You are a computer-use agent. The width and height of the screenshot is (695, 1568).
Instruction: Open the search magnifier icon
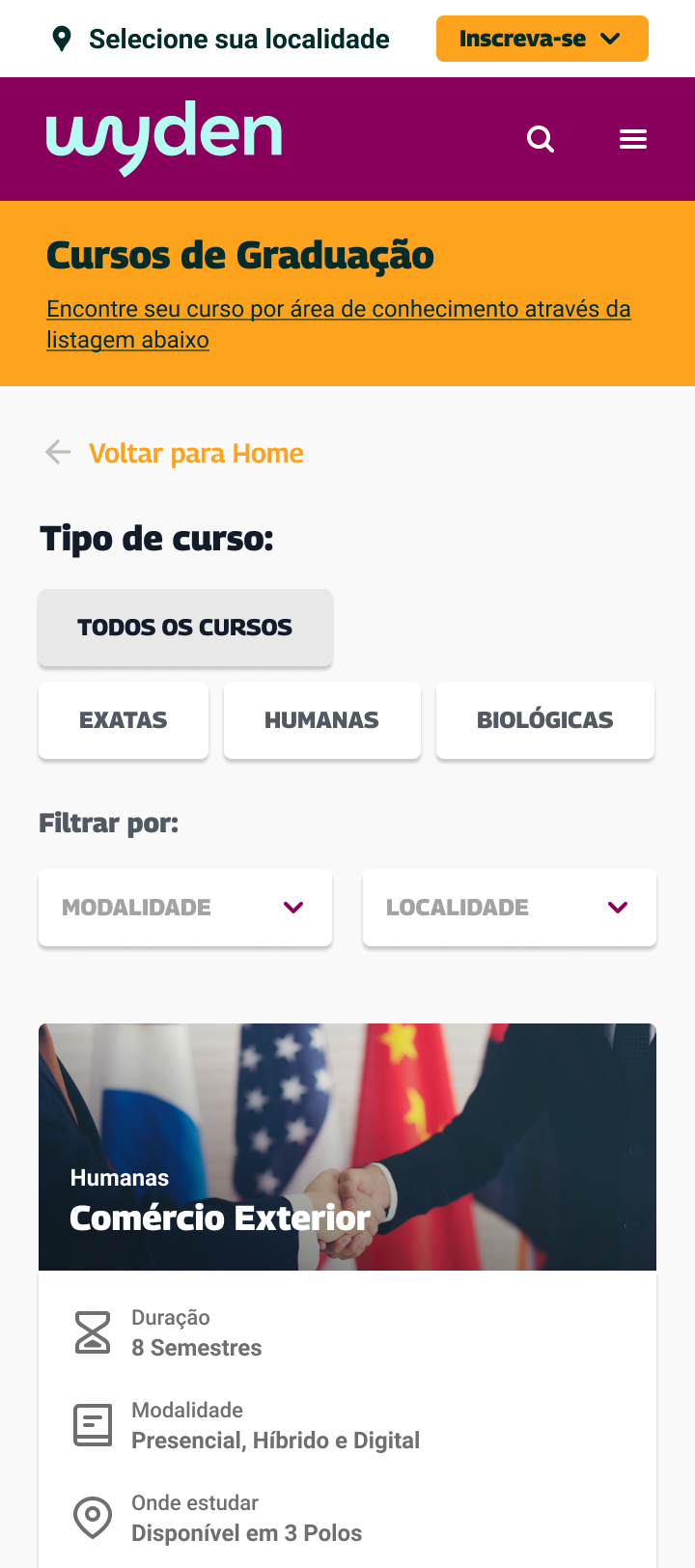click(541, 140)
